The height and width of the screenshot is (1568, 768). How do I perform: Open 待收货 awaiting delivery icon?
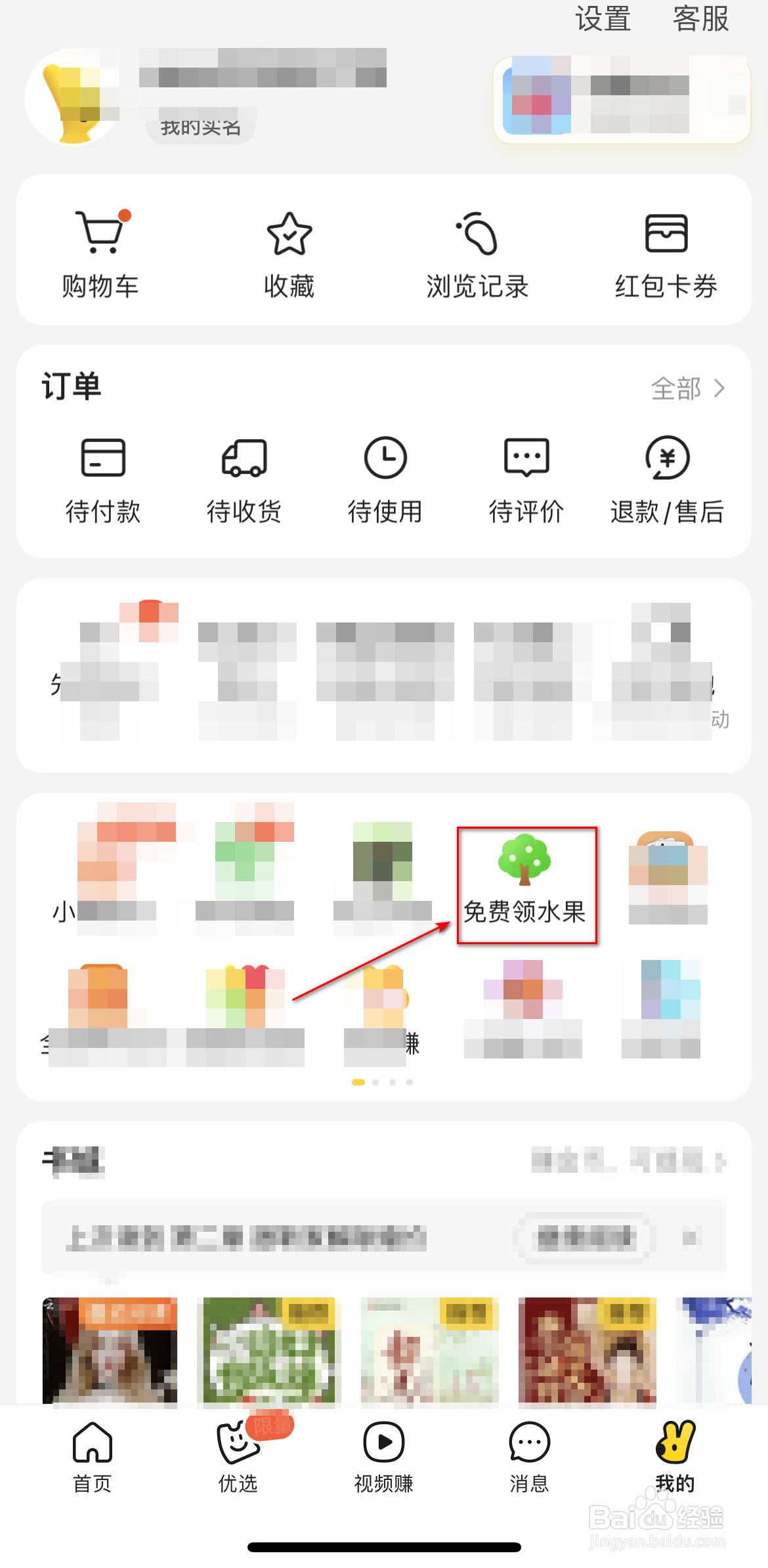(244, 460)
